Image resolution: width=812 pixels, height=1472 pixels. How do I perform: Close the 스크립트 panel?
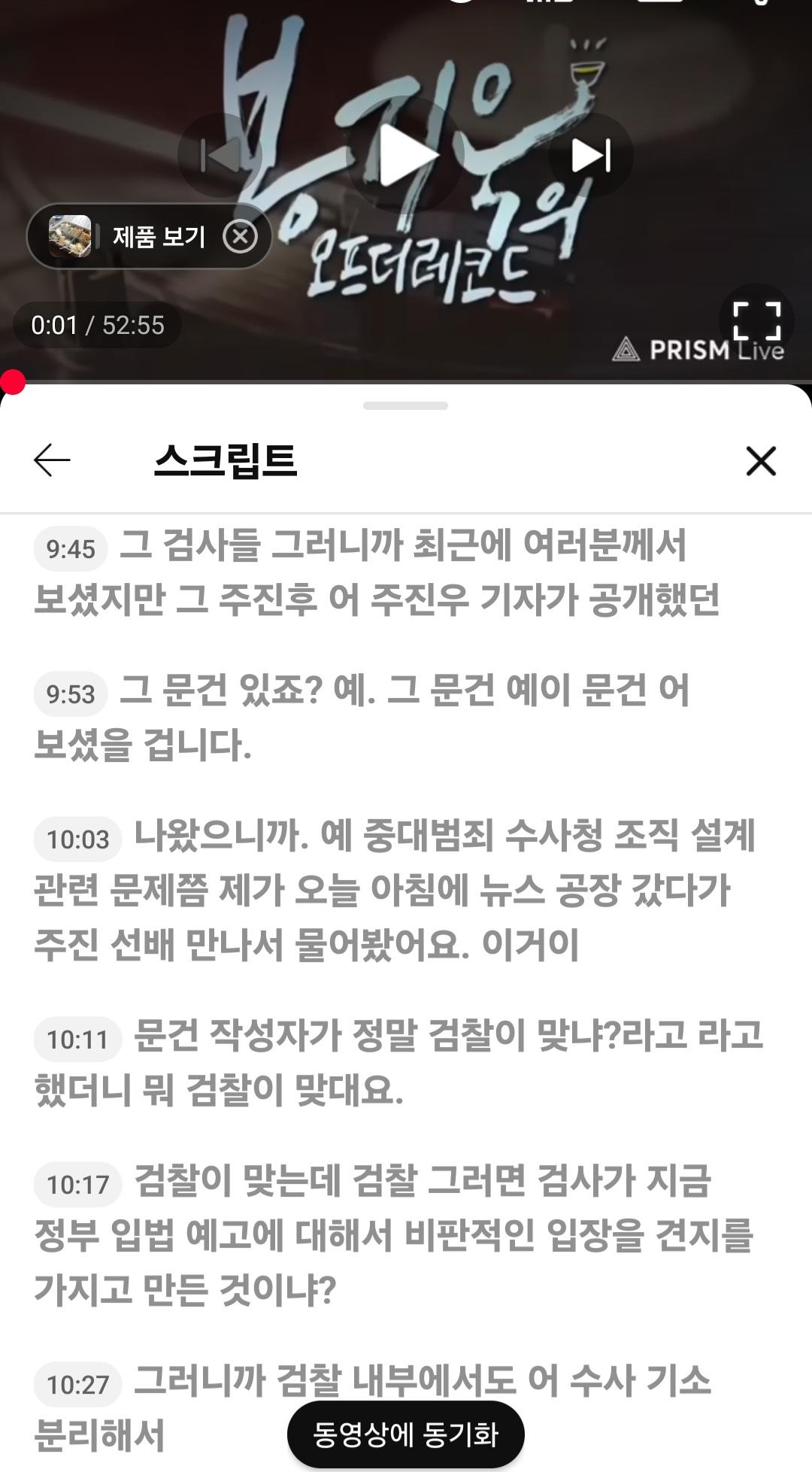(760, 460)
